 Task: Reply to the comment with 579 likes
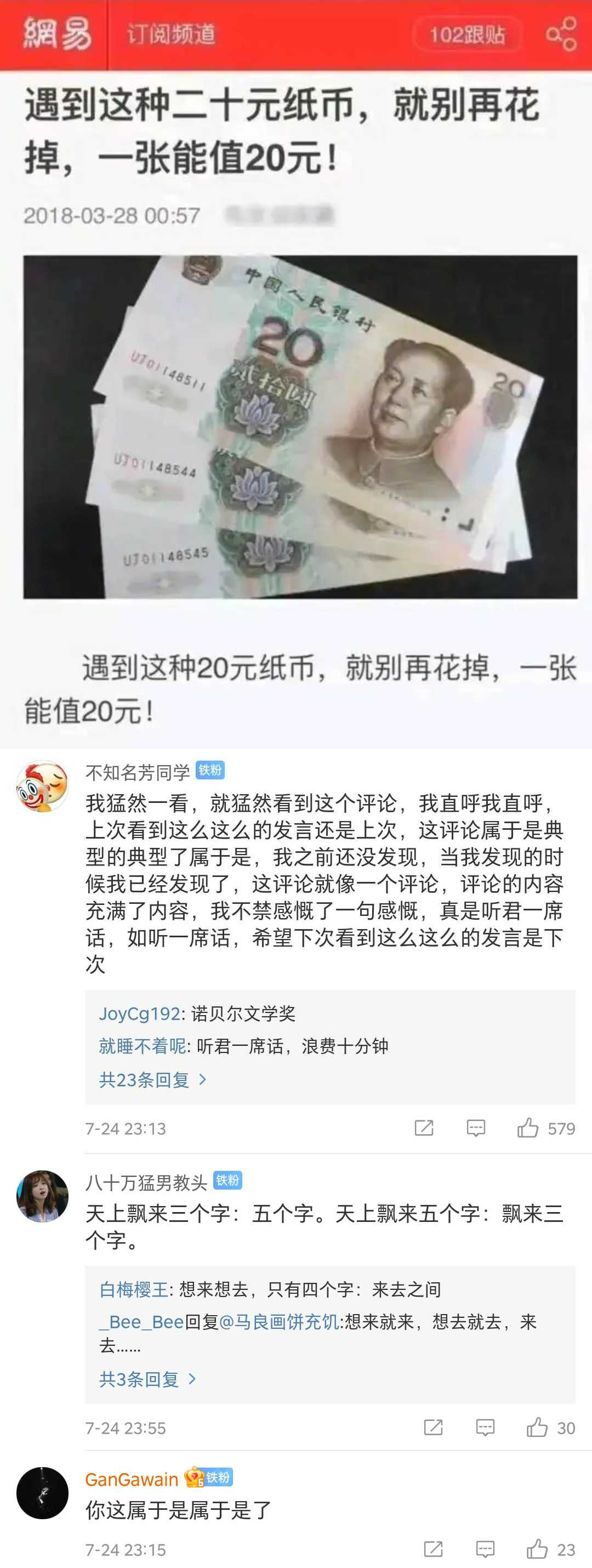tap(475, 1128)
